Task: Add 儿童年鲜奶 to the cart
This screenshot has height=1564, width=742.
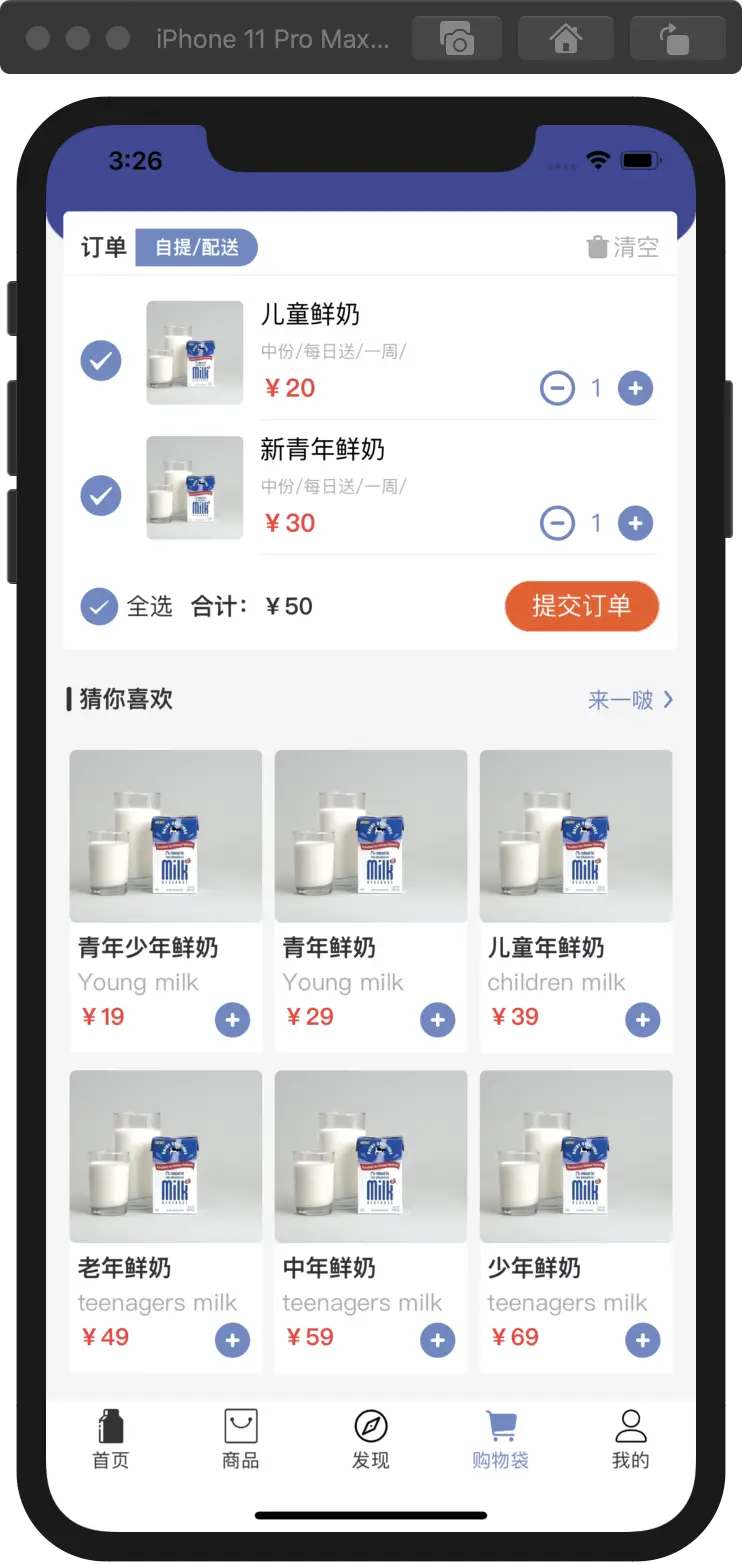Action: 643,1020
